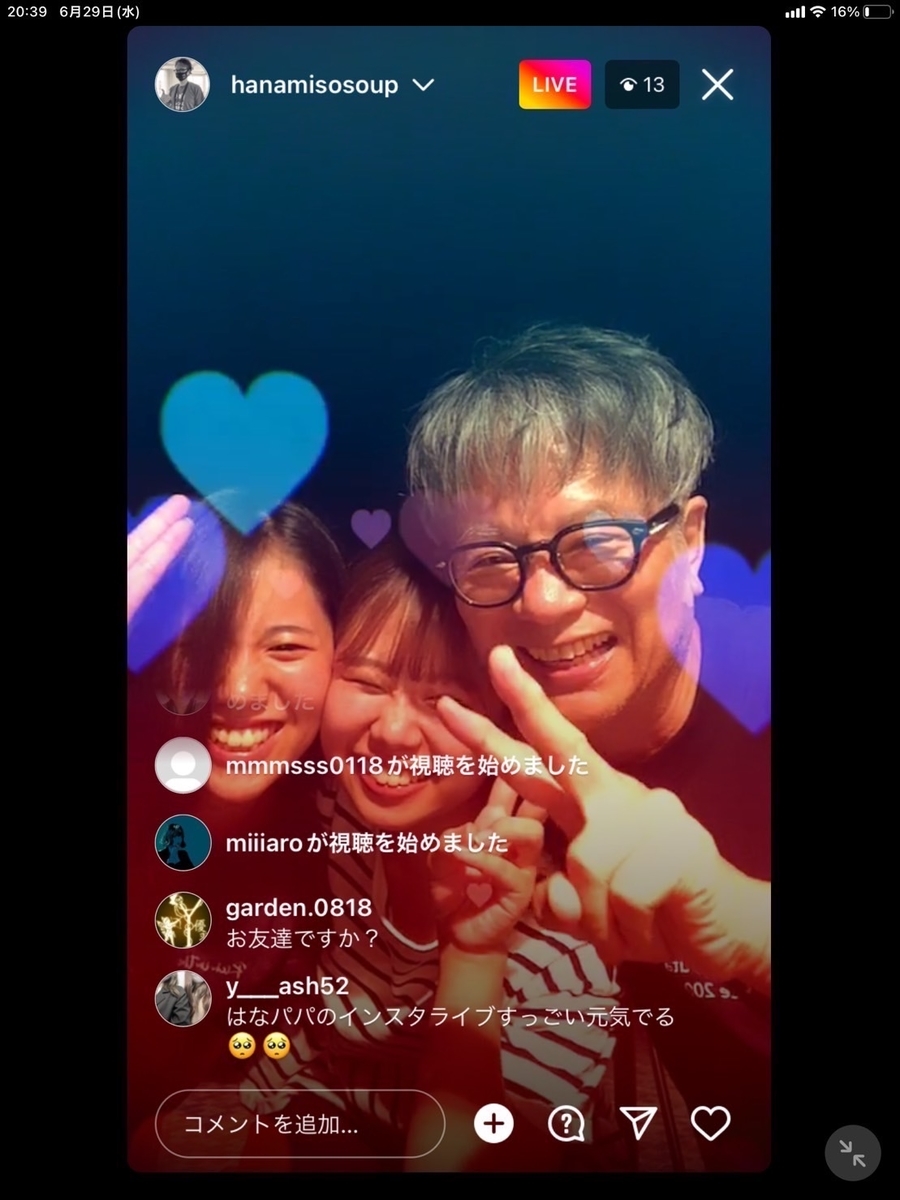
Task: Open garden.0818's avatar
Action: (x=183, y=920)
